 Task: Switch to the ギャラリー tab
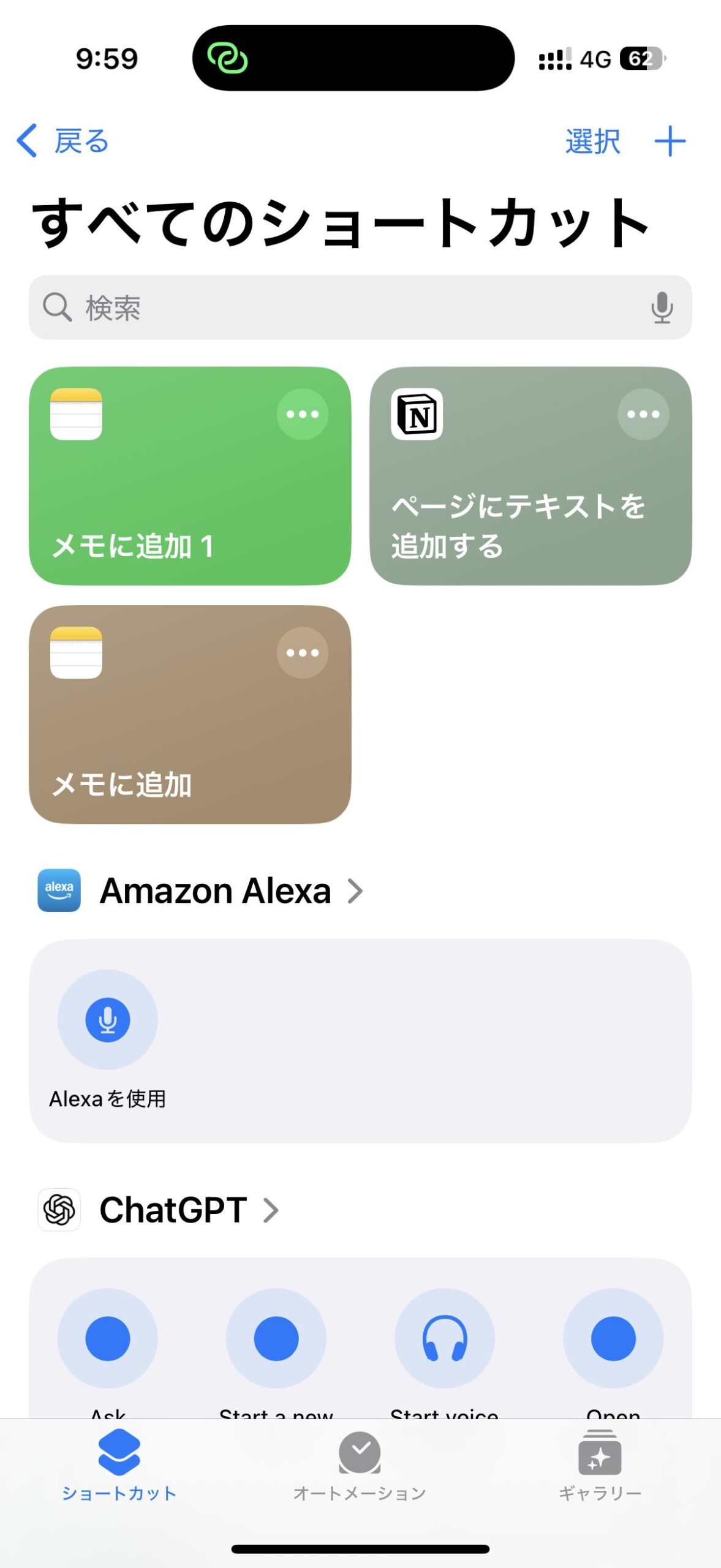tap(600, 1465)
